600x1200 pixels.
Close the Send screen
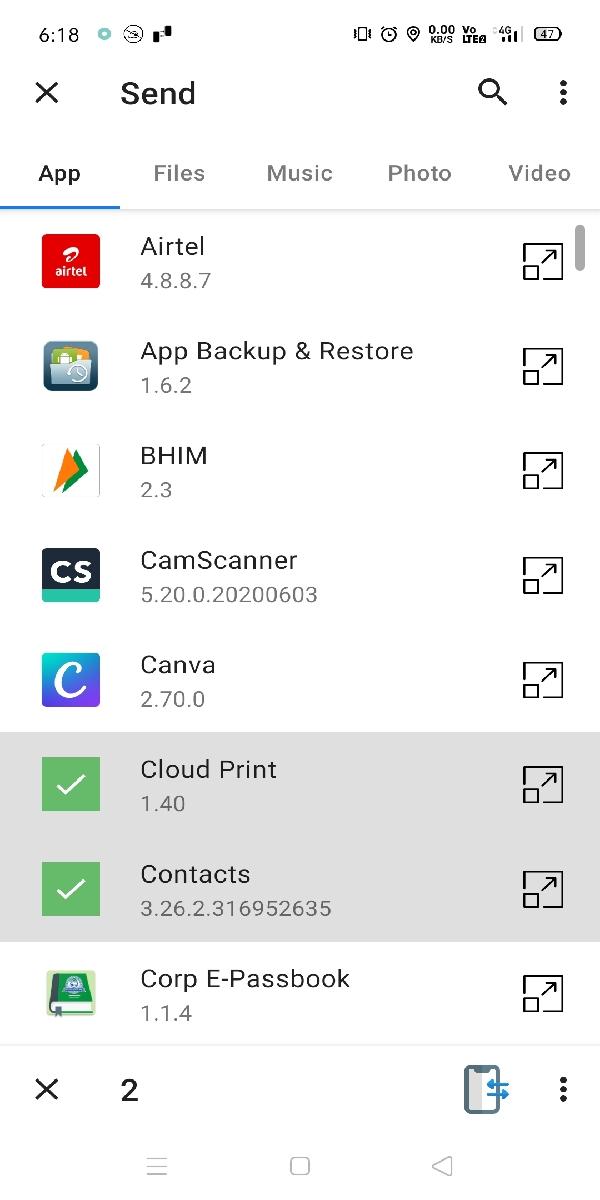pos(47,93)
